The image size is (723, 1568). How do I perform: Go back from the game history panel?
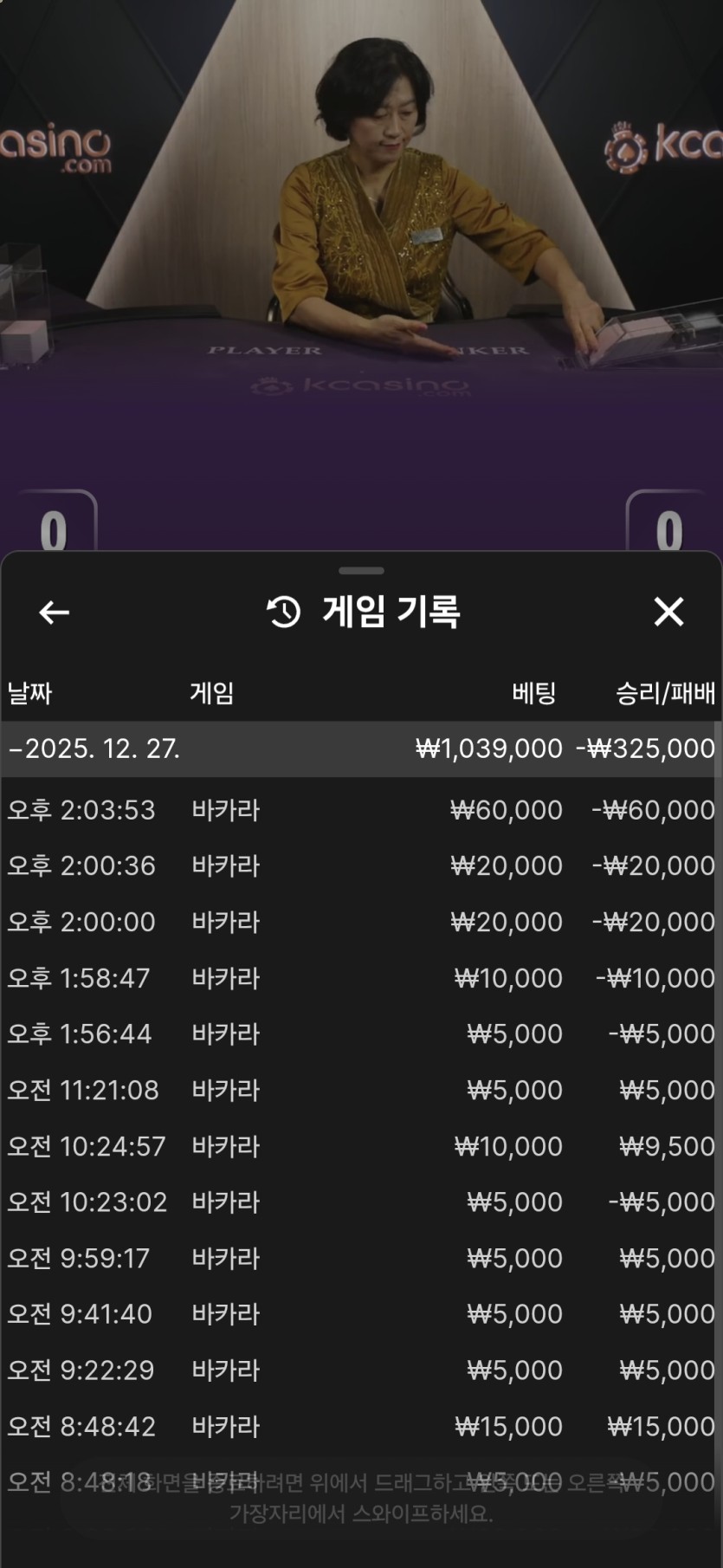54,612
